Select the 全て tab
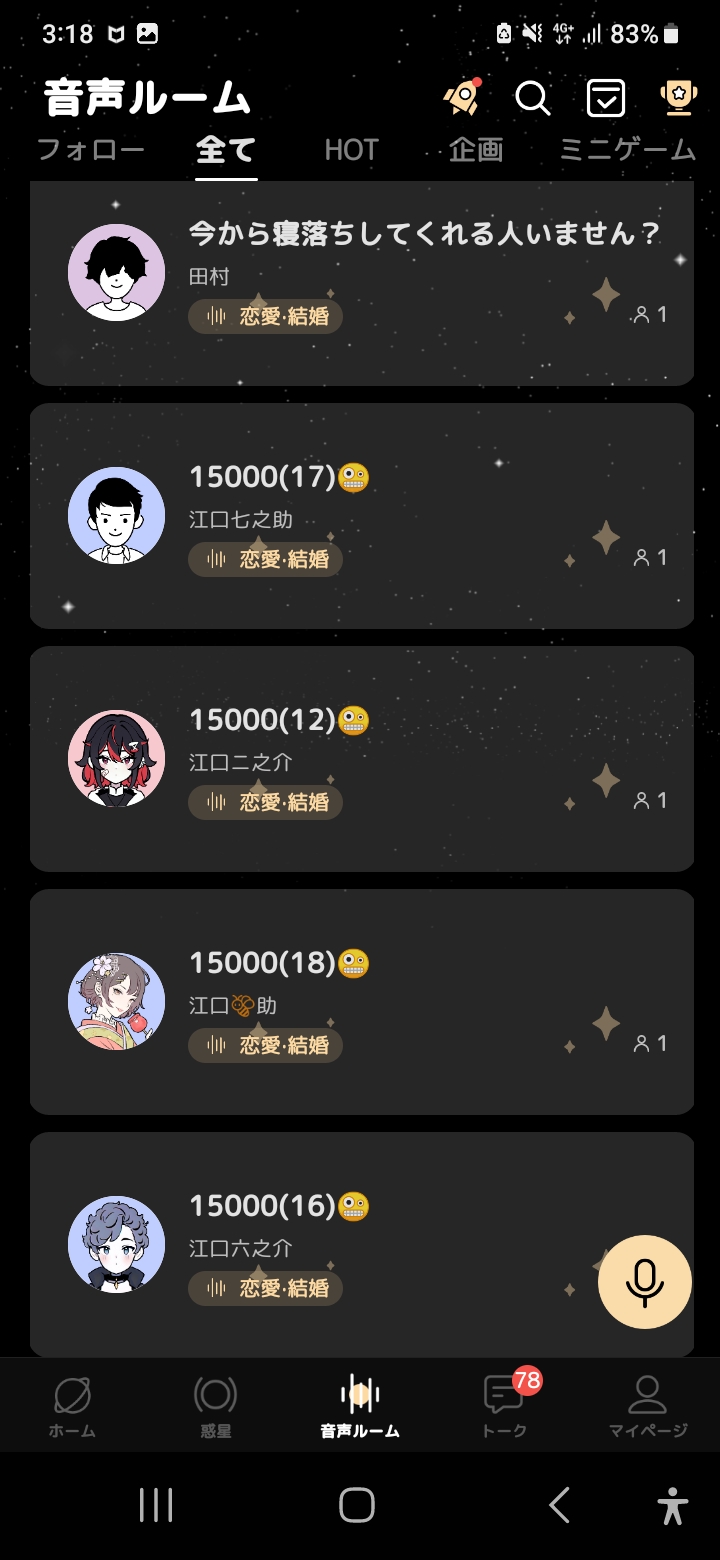The height and width of the screenshot is (1560, 720). [x=226, y=150]
